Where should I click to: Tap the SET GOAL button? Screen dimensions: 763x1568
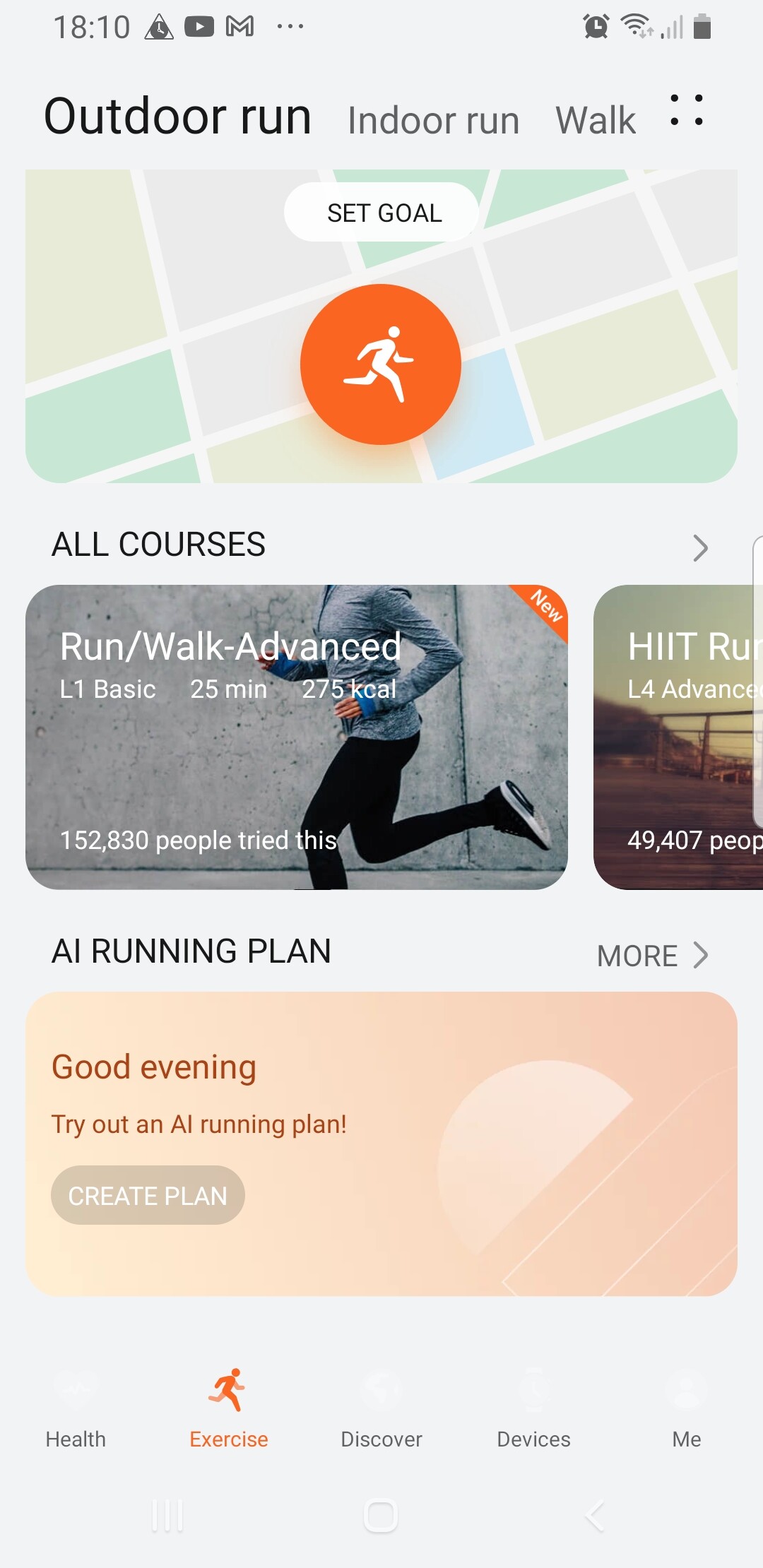(381, 213)
